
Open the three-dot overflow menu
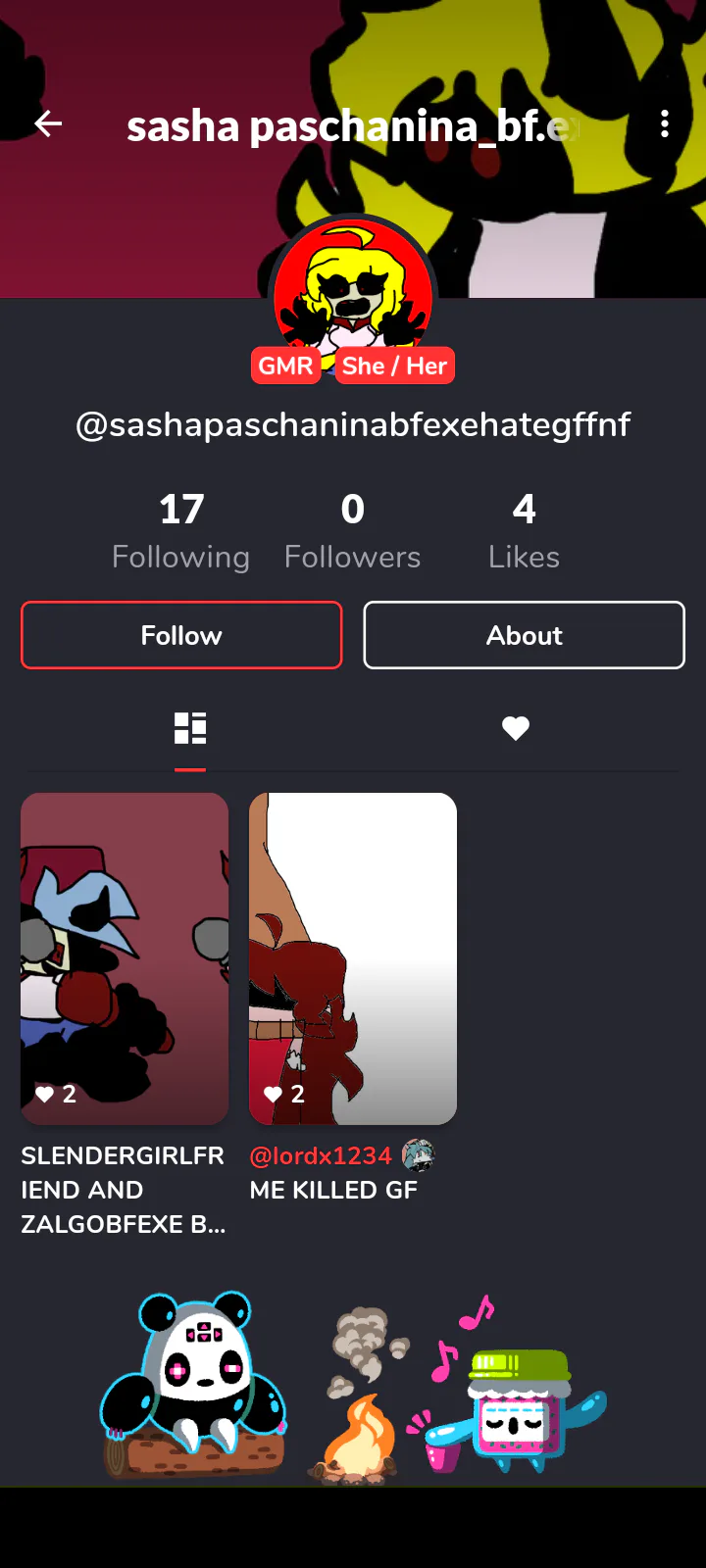point(665,123)
